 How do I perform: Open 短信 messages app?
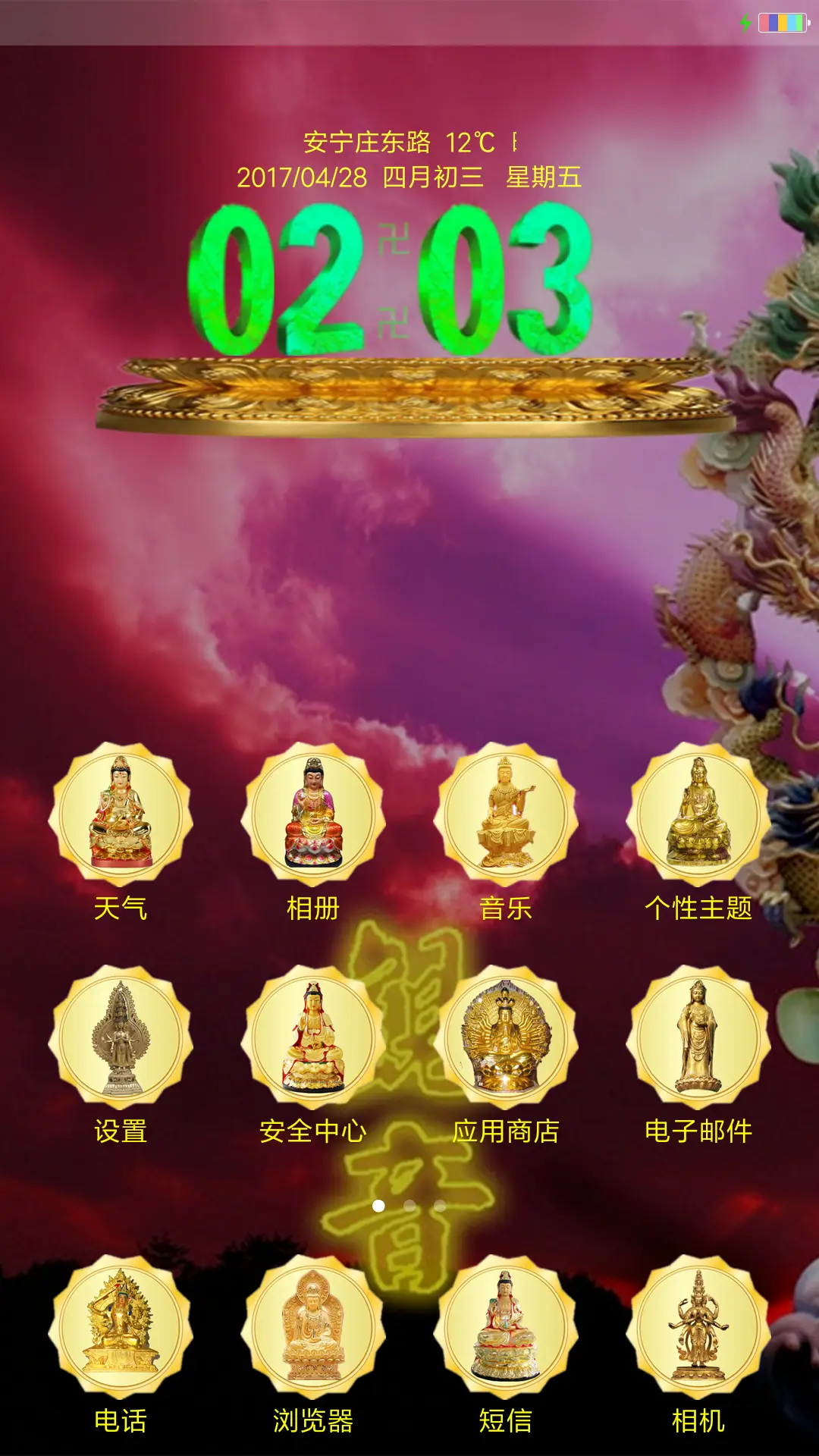506,1326
